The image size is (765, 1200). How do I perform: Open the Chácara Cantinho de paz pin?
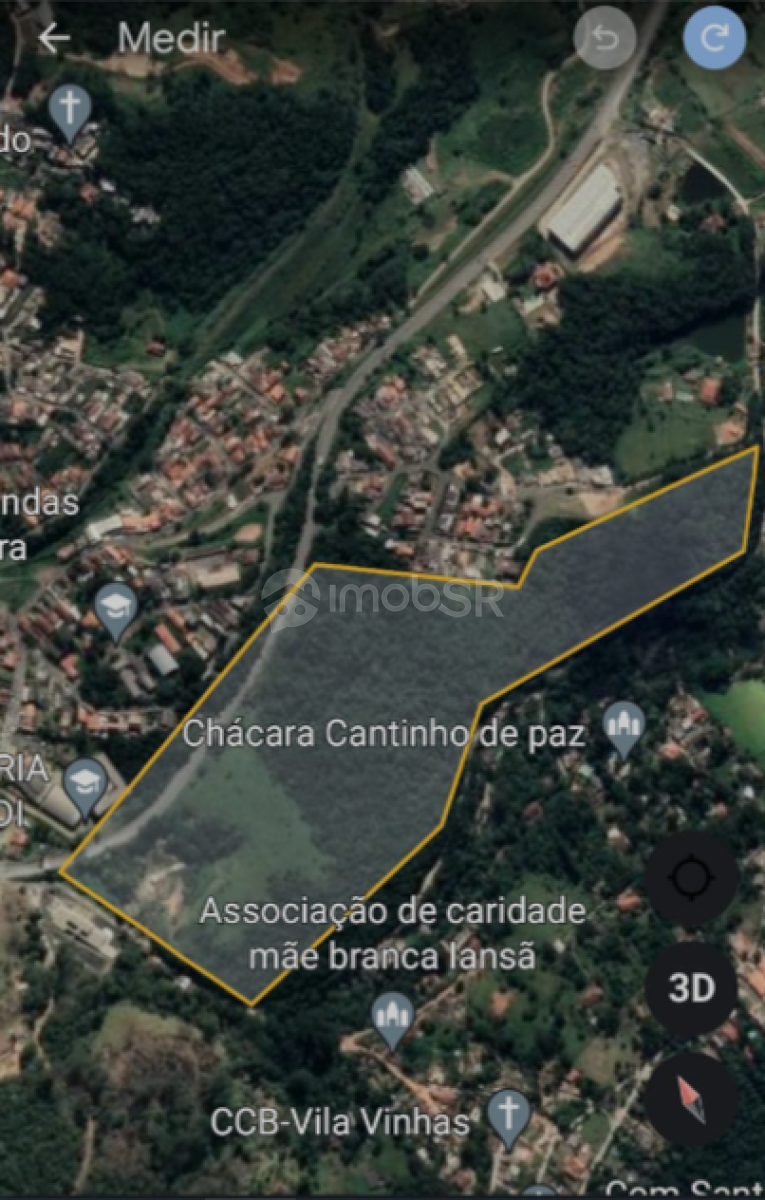point(624,727)
